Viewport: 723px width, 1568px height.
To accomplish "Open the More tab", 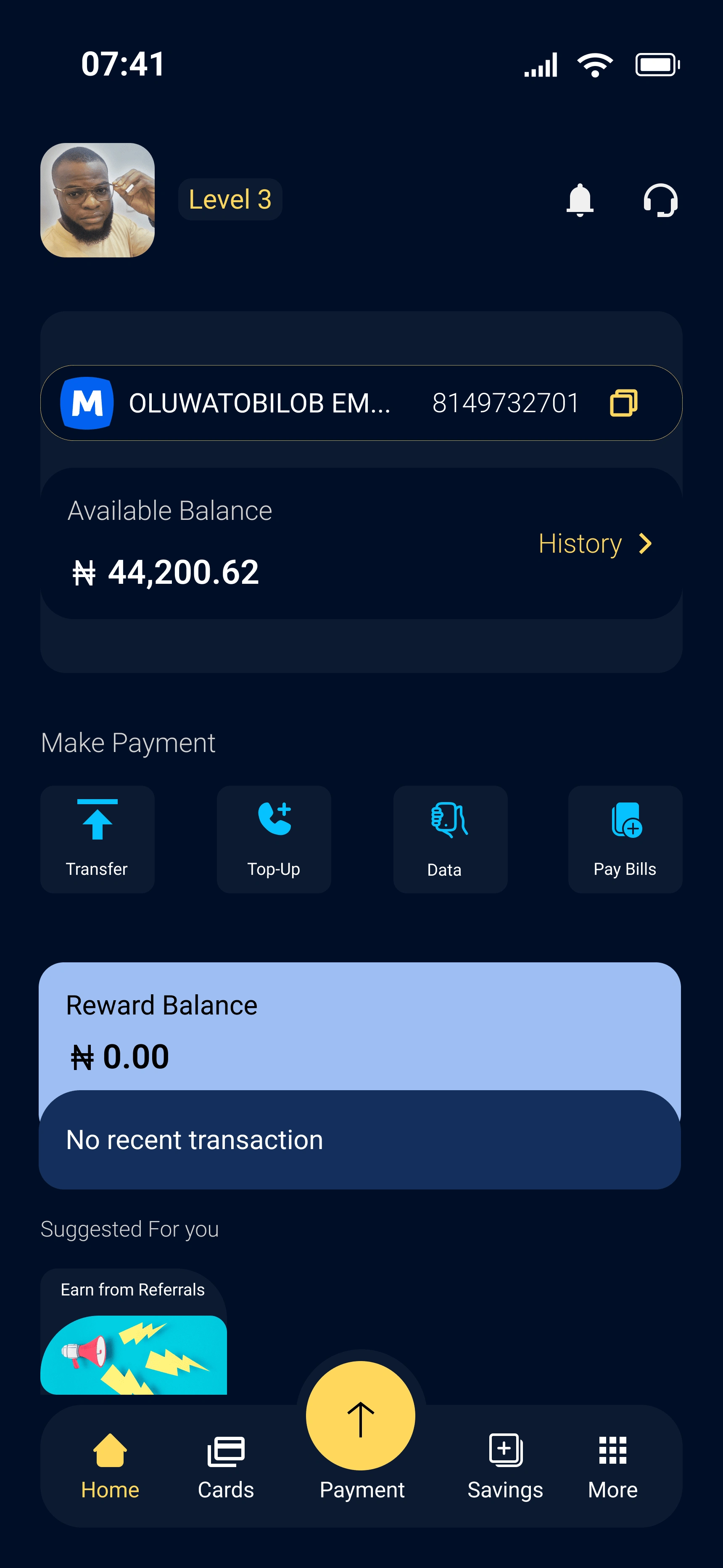I will [613, 1466].
